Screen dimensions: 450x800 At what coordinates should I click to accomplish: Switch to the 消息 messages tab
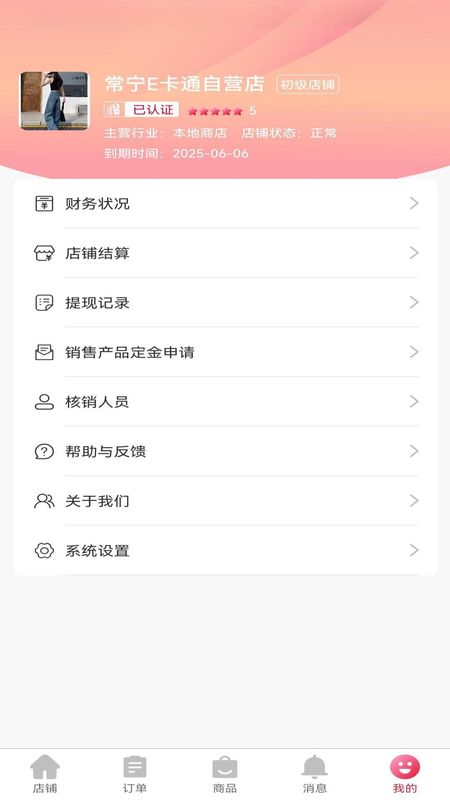click(x=315, y=774)
